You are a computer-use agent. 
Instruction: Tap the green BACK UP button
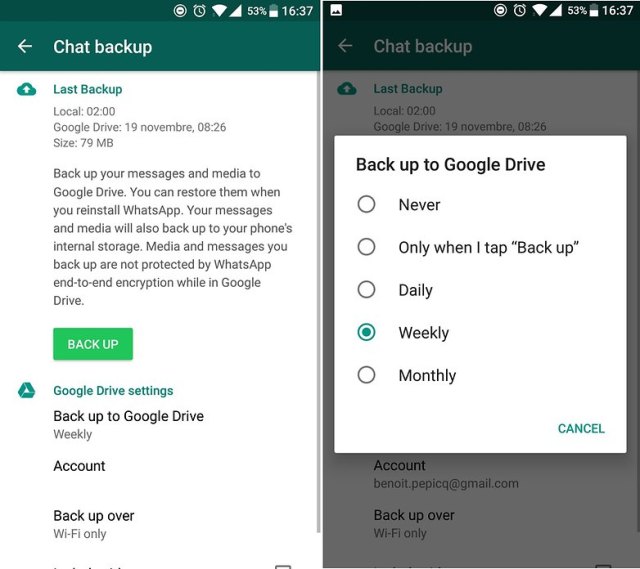tap(93, 344)
